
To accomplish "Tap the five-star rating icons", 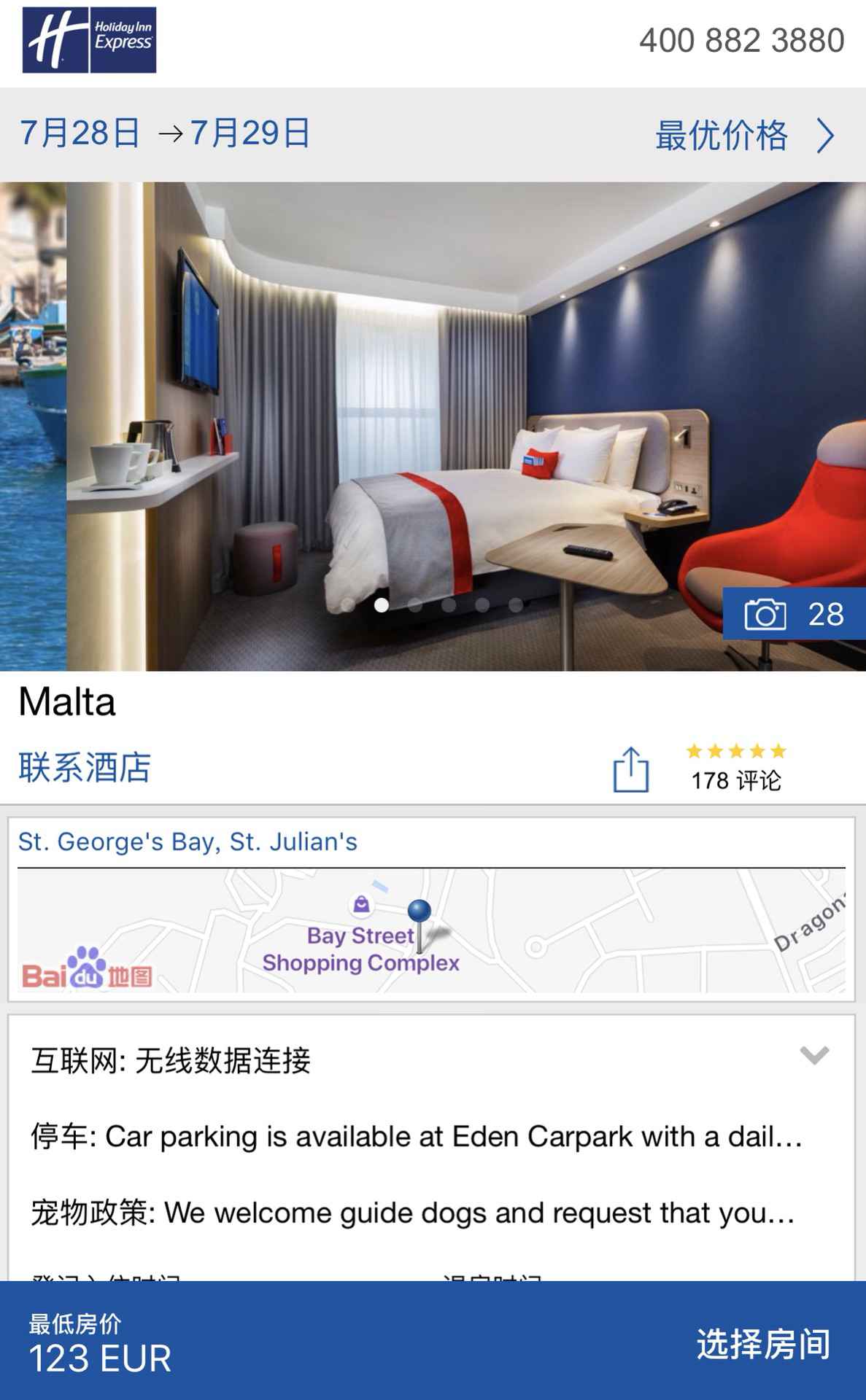I will pos(735,751).
